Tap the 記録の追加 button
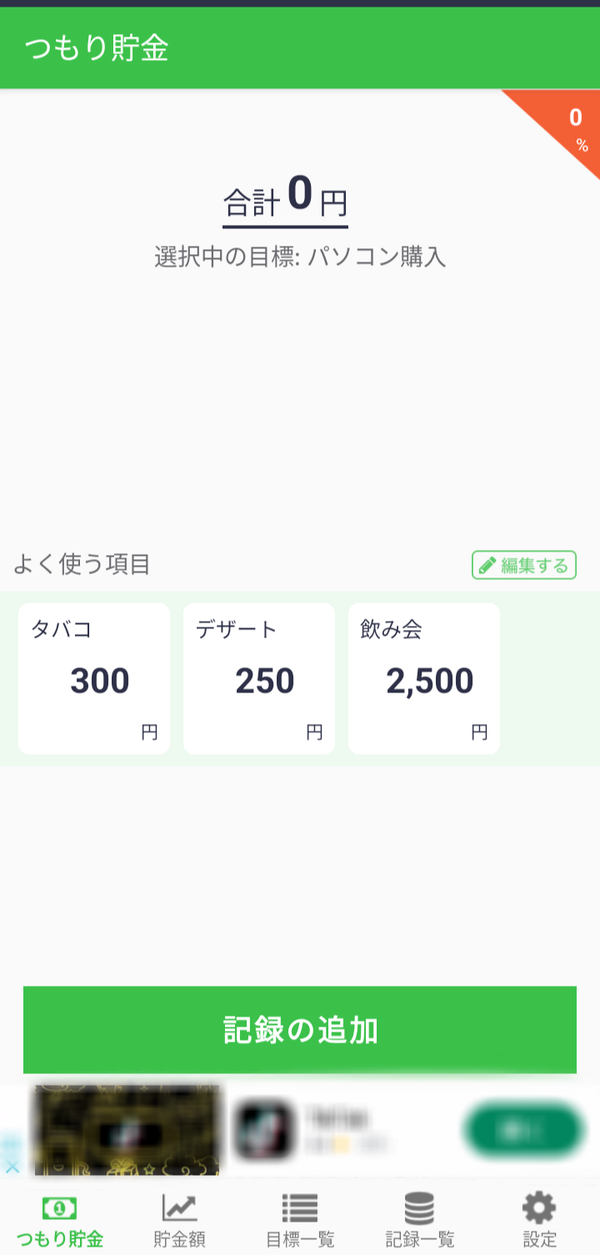600x1255 pixels. 300,1030
